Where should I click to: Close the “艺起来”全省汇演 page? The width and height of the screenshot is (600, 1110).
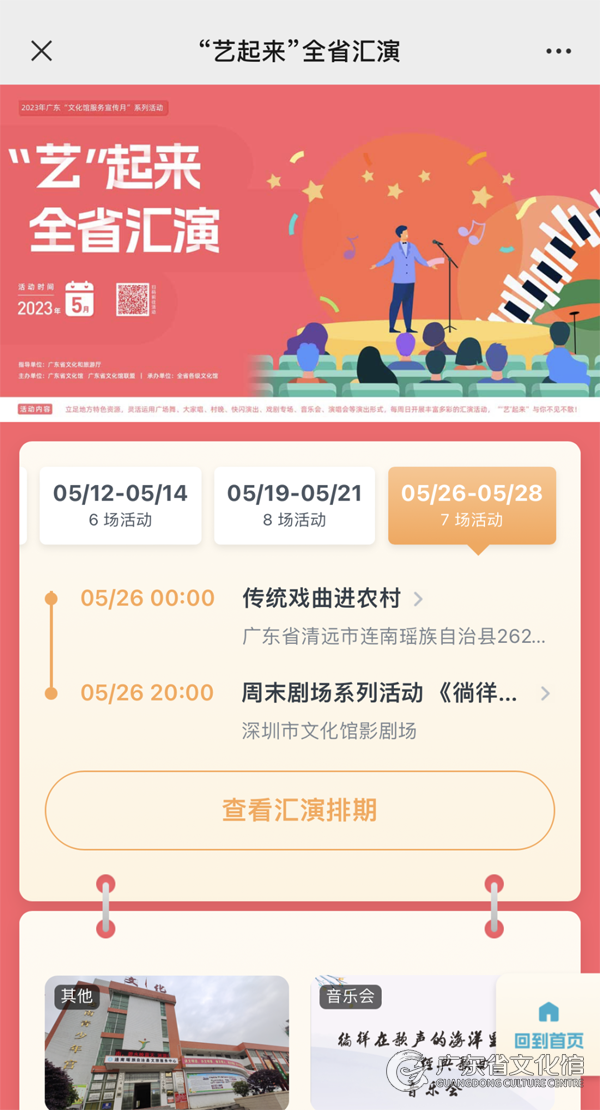coord(41,51)
